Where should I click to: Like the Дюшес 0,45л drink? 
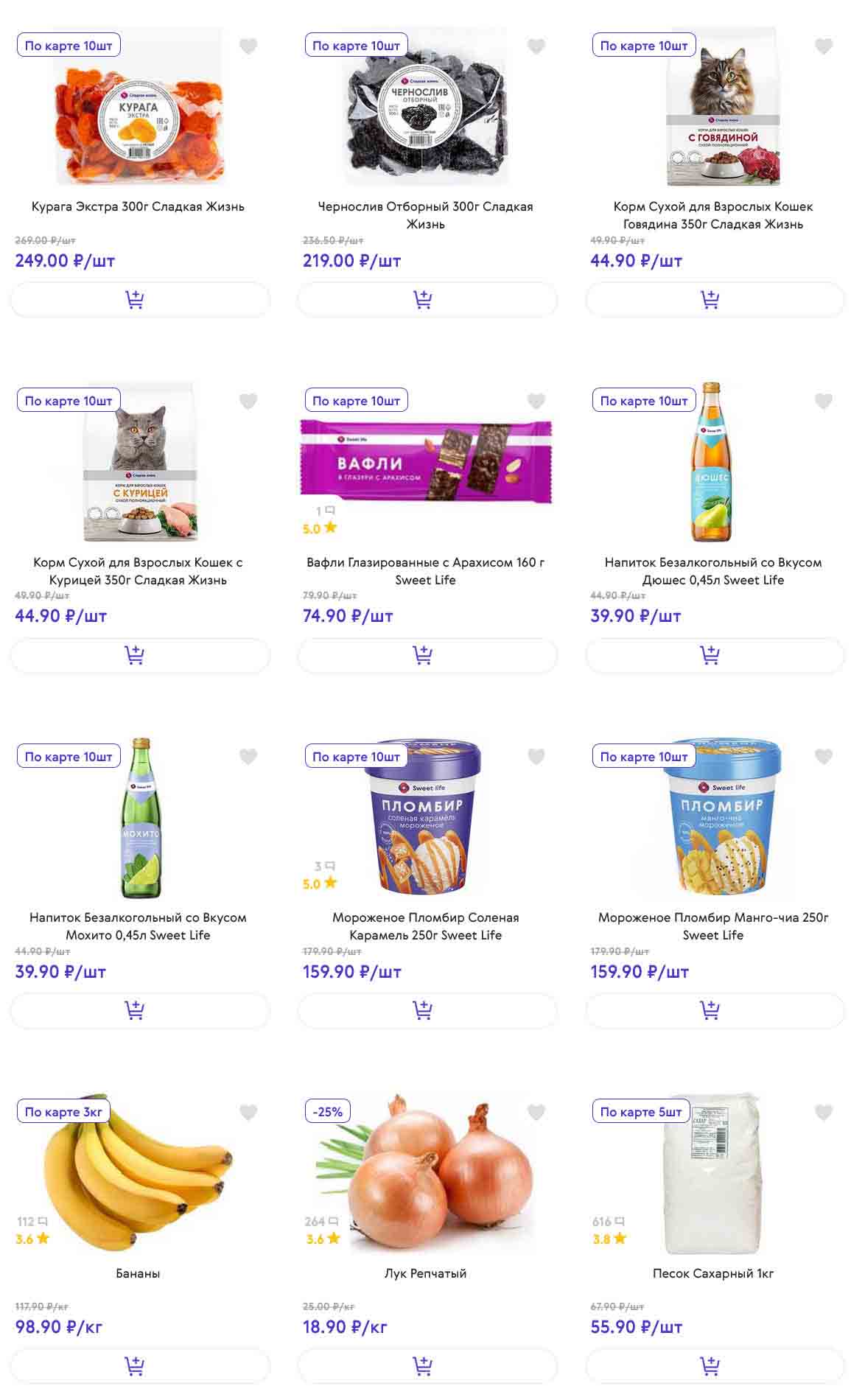pyautogui.click(x=824, y=402)
